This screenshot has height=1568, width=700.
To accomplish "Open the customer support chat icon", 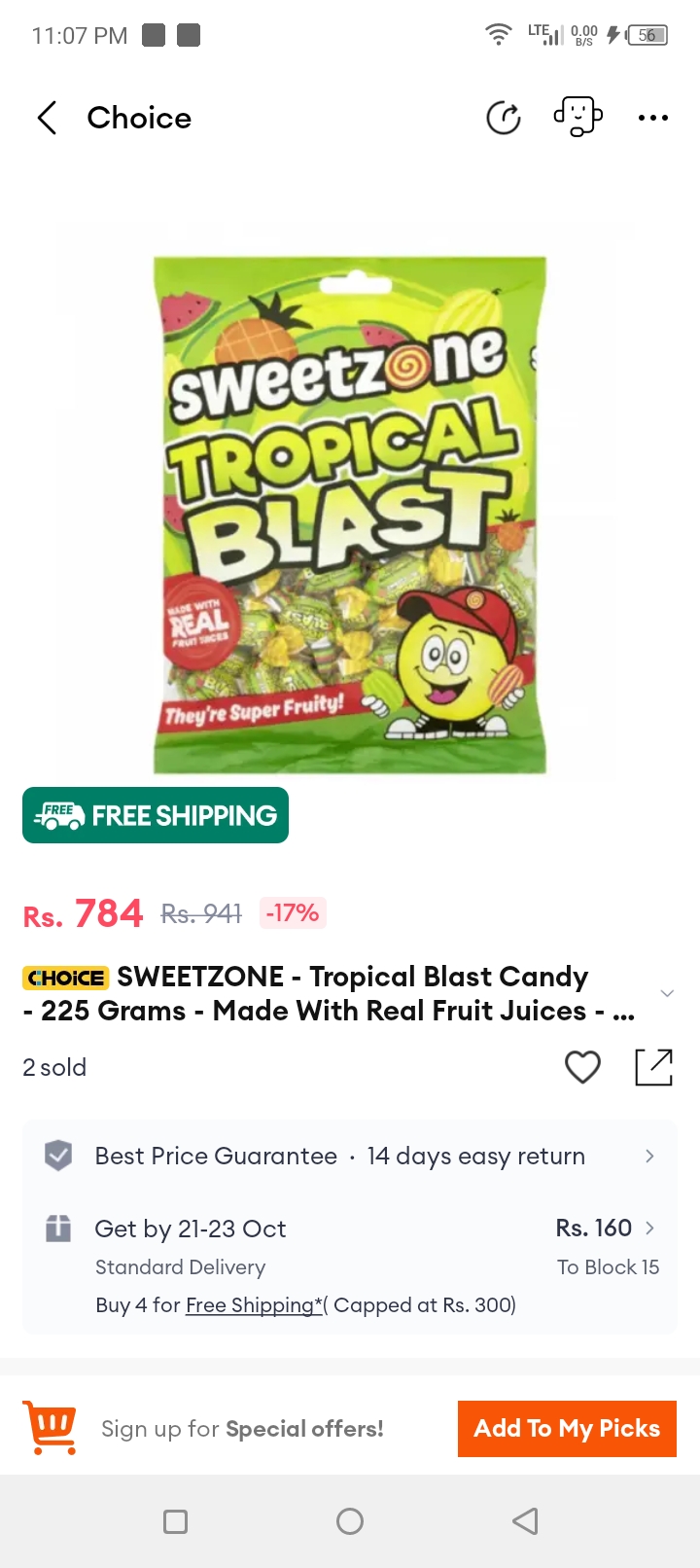I will click(578, 117).
